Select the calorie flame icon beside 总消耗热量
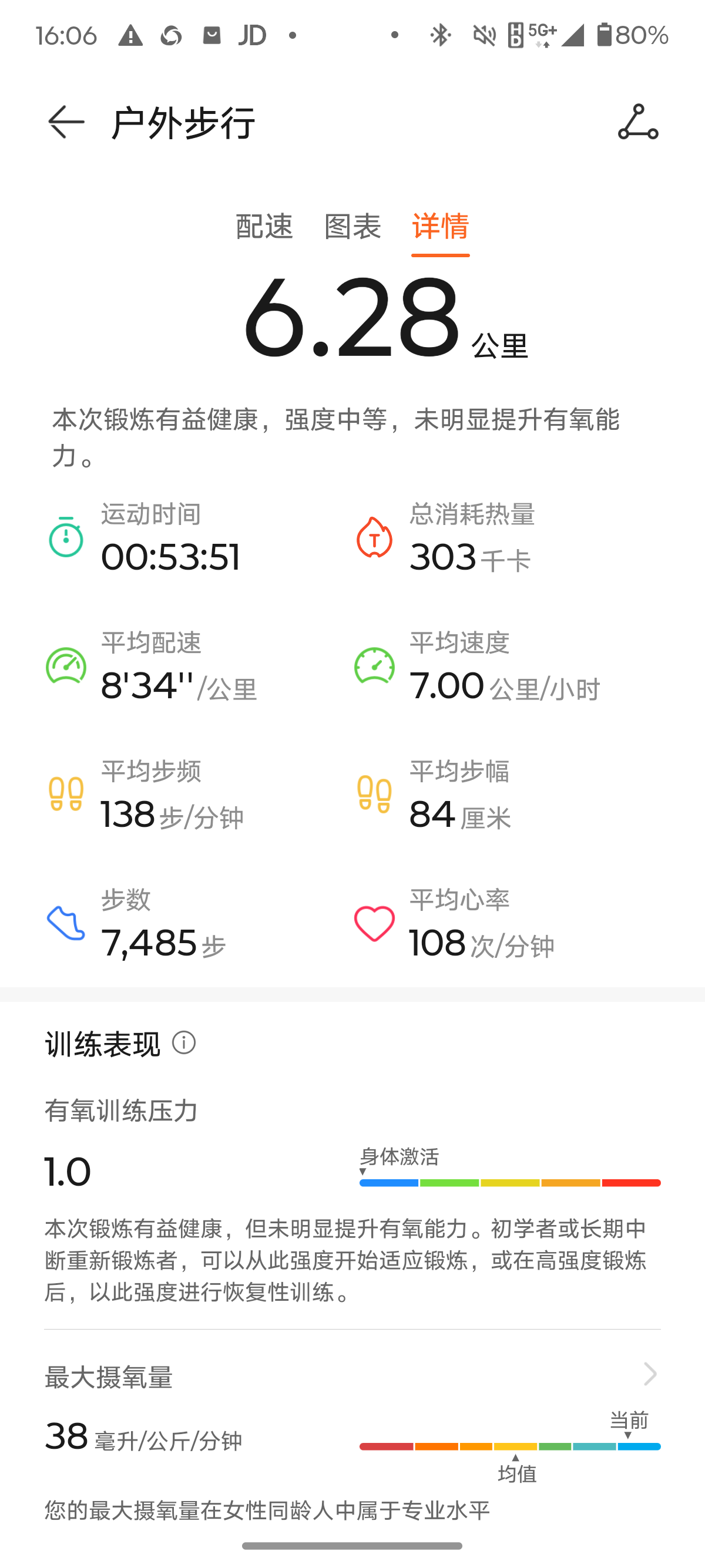 point(374,538)
